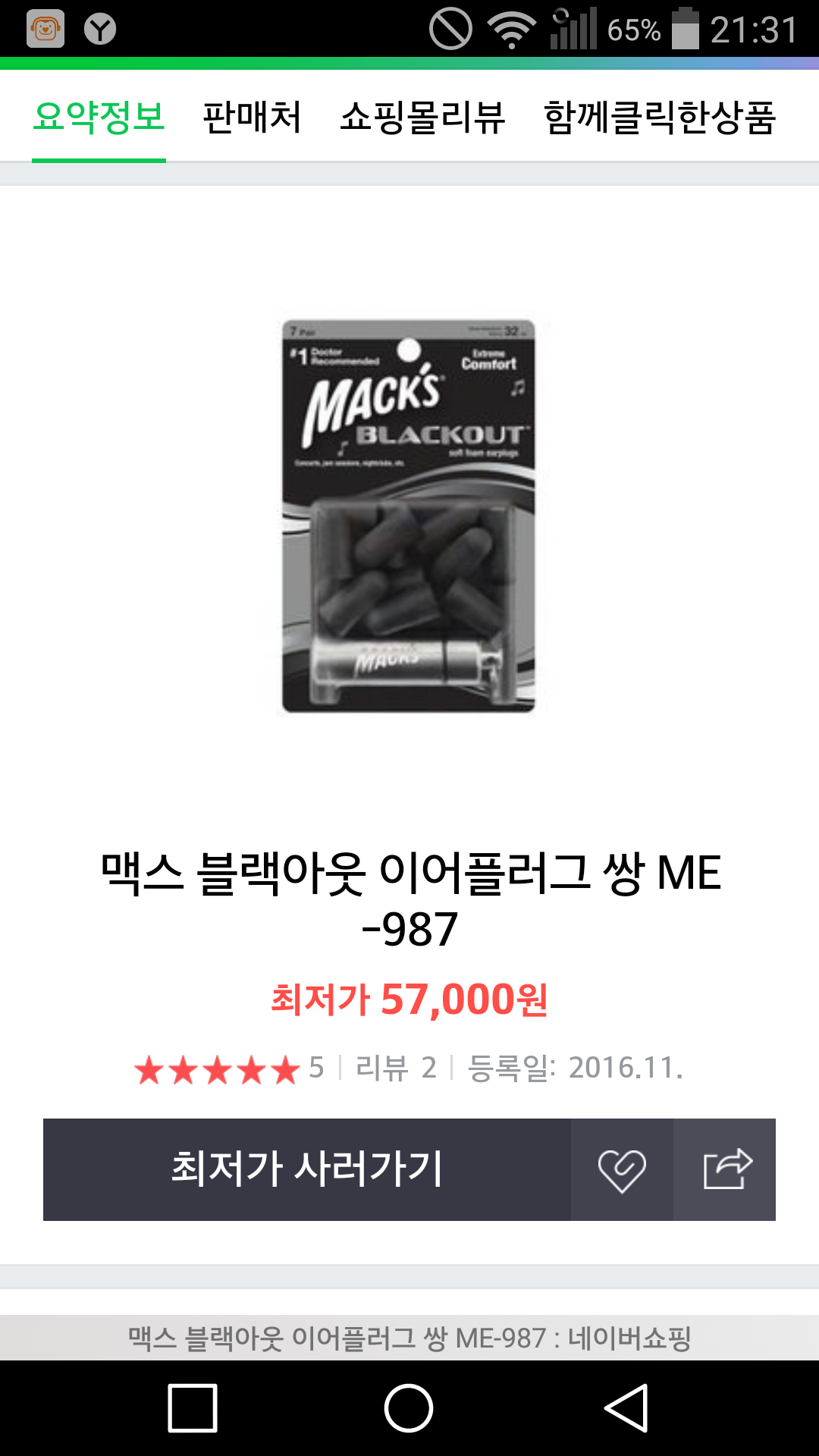Switch to the 쇼핑몰리뷰 tab

[x=422, y=118]
